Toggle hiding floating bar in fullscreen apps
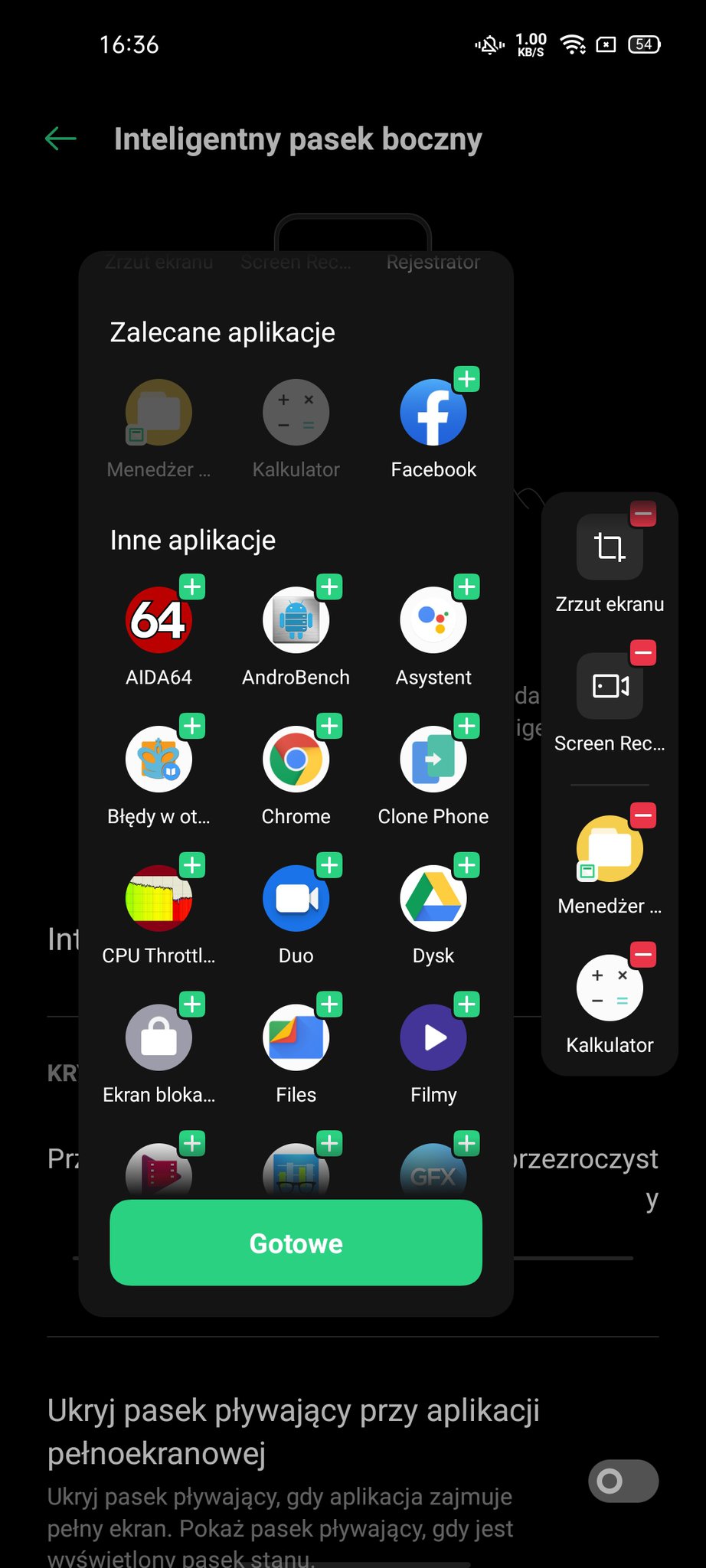The width and height of the screenshot is (706, 1568). coord(623,1481)
